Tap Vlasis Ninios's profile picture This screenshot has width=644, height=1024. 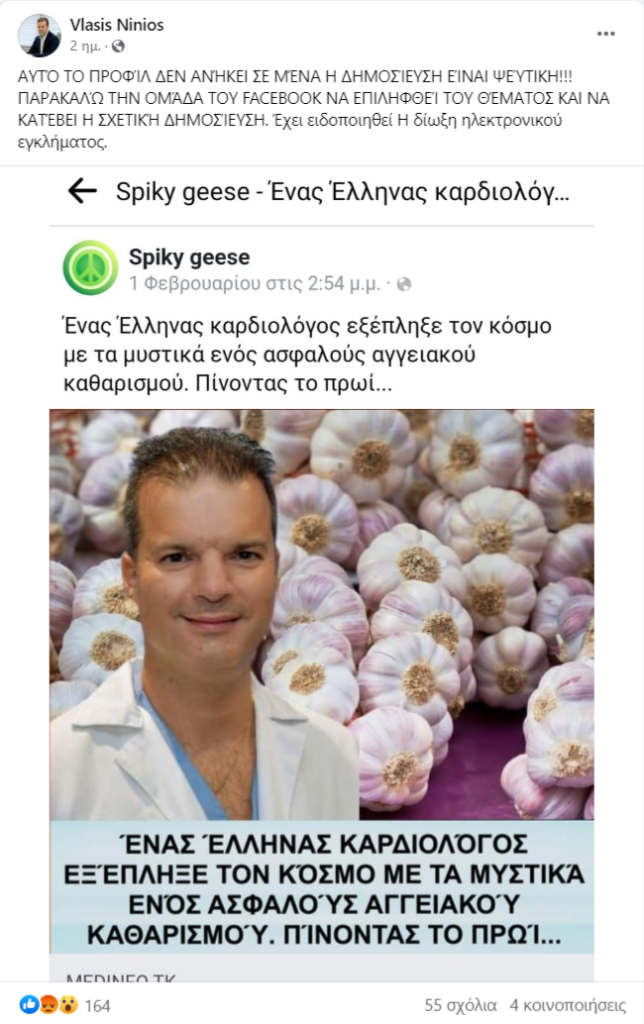tap(39, 36)
